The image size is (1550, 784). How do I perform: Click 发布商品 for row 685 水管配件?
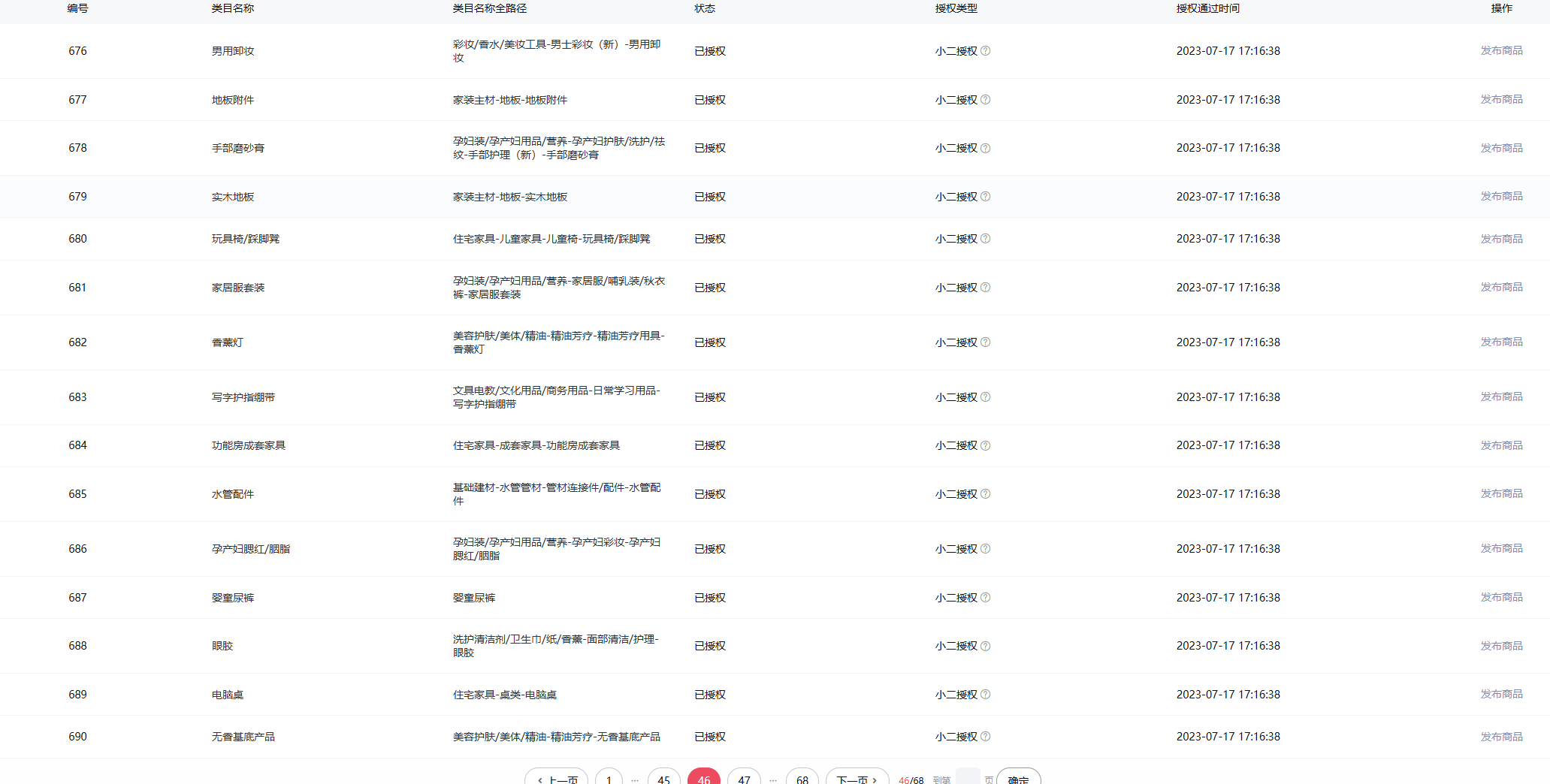pyautogui.click(x=1501, y=493)
